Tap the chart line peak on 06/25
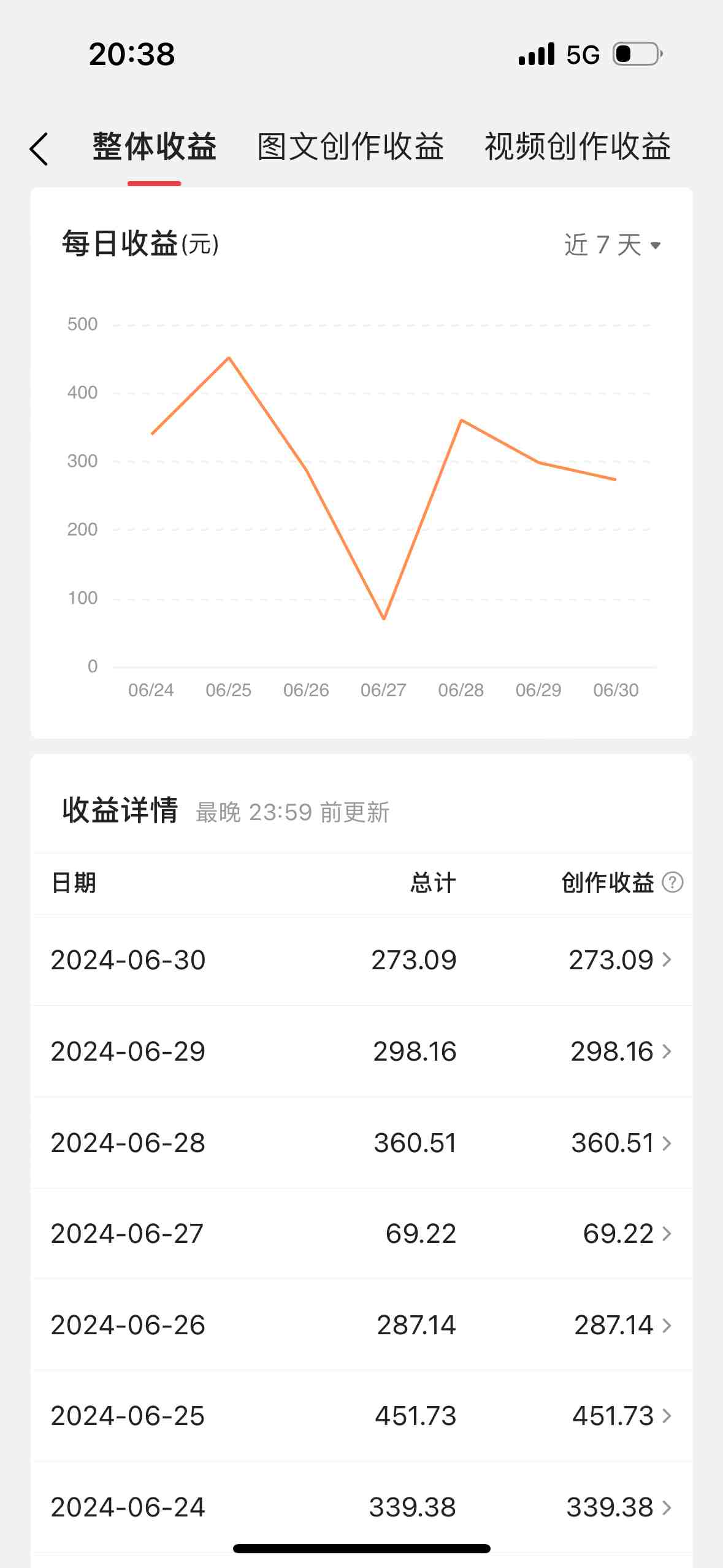This screenshot has height=1568, width=723. pyautogui.click(x=229, y=357)
